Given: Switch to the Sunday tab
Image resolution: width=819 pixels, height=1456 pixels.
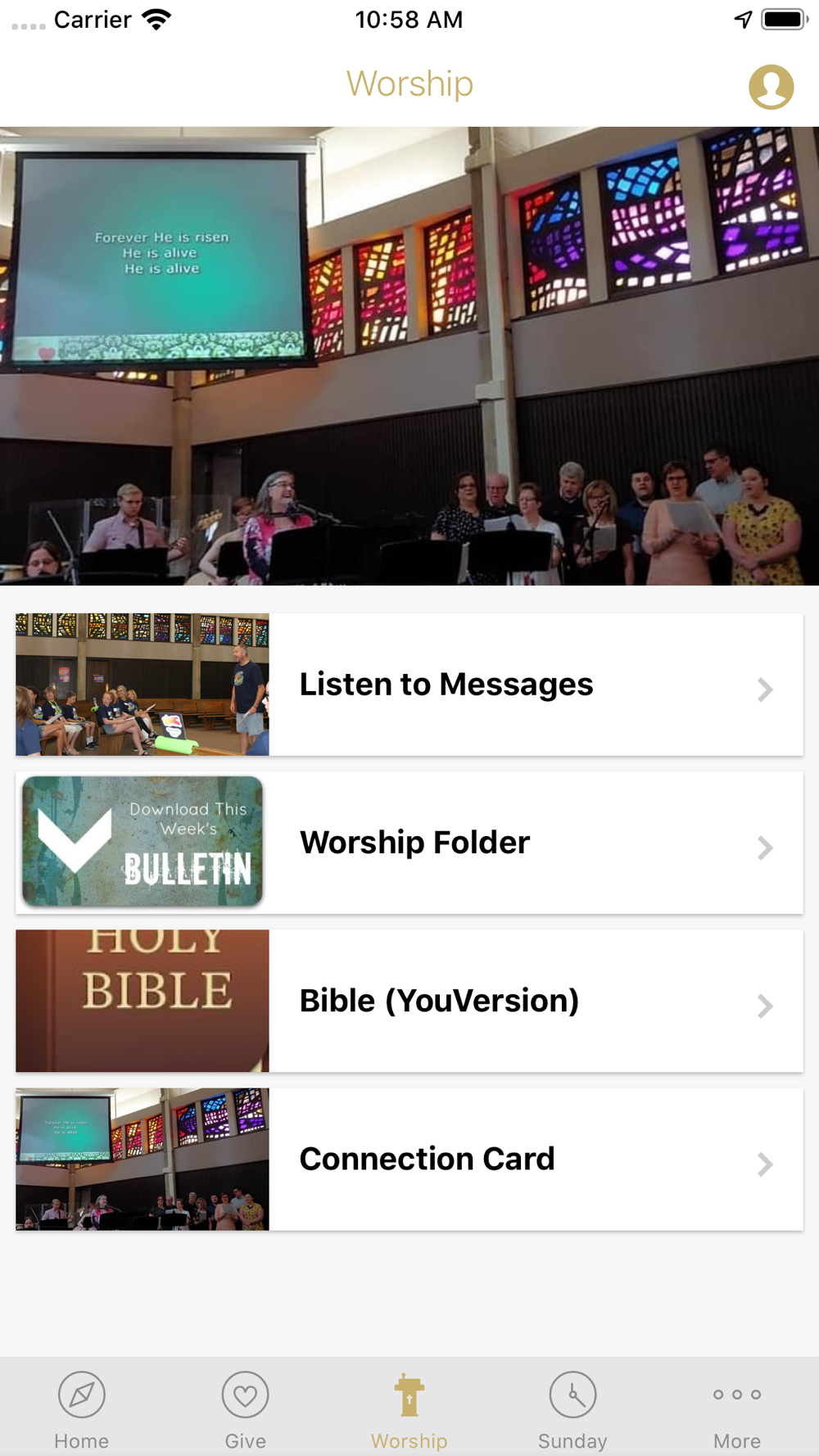Looking at the screenshot, I should pyautogui.click(x=572, y=1410).
